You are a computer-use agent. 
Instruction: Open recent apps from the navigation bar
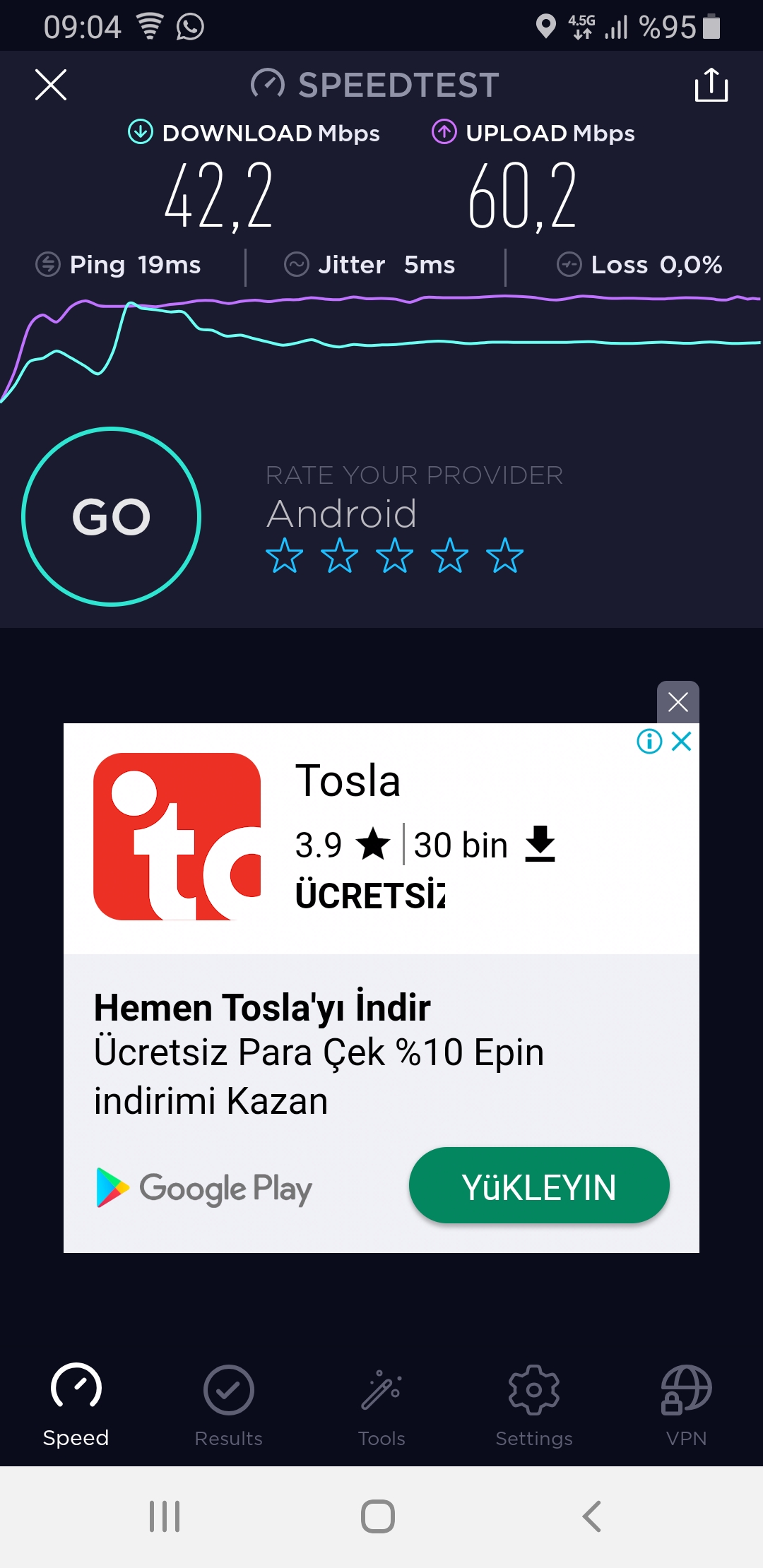click(165, 1516)
